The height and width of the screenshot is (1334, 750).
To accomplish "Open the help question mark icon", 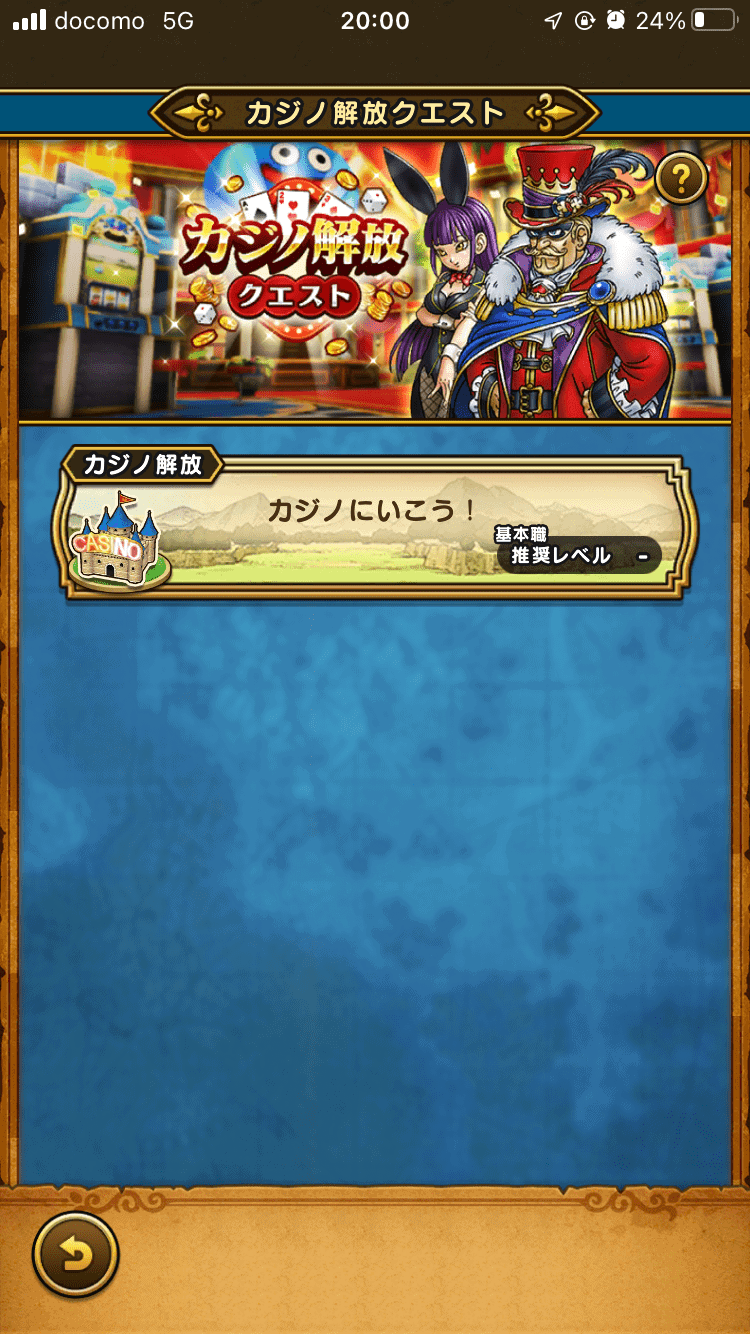I will [x=682, y=179].
